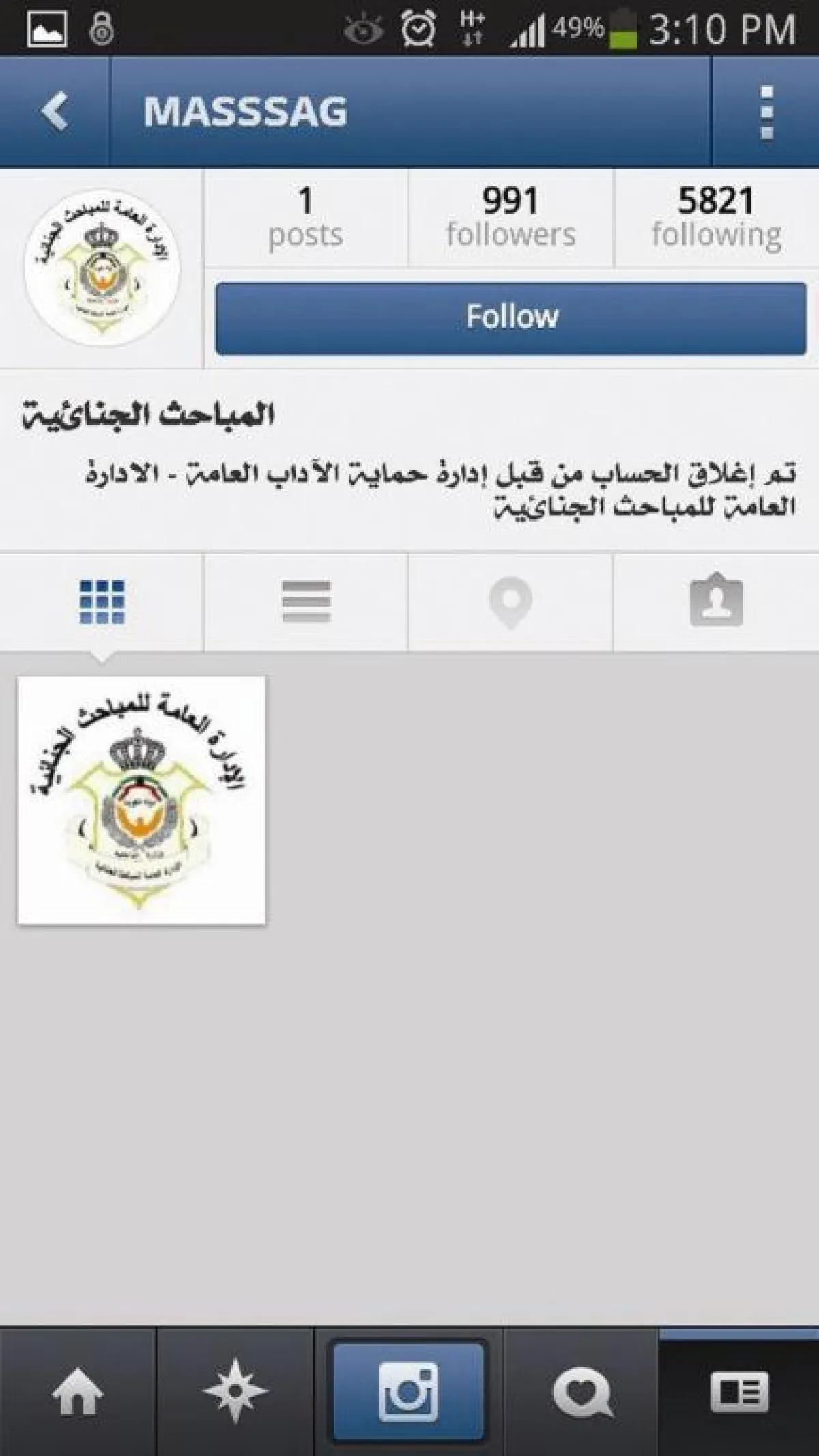Switch to grid view of posts

102,601
